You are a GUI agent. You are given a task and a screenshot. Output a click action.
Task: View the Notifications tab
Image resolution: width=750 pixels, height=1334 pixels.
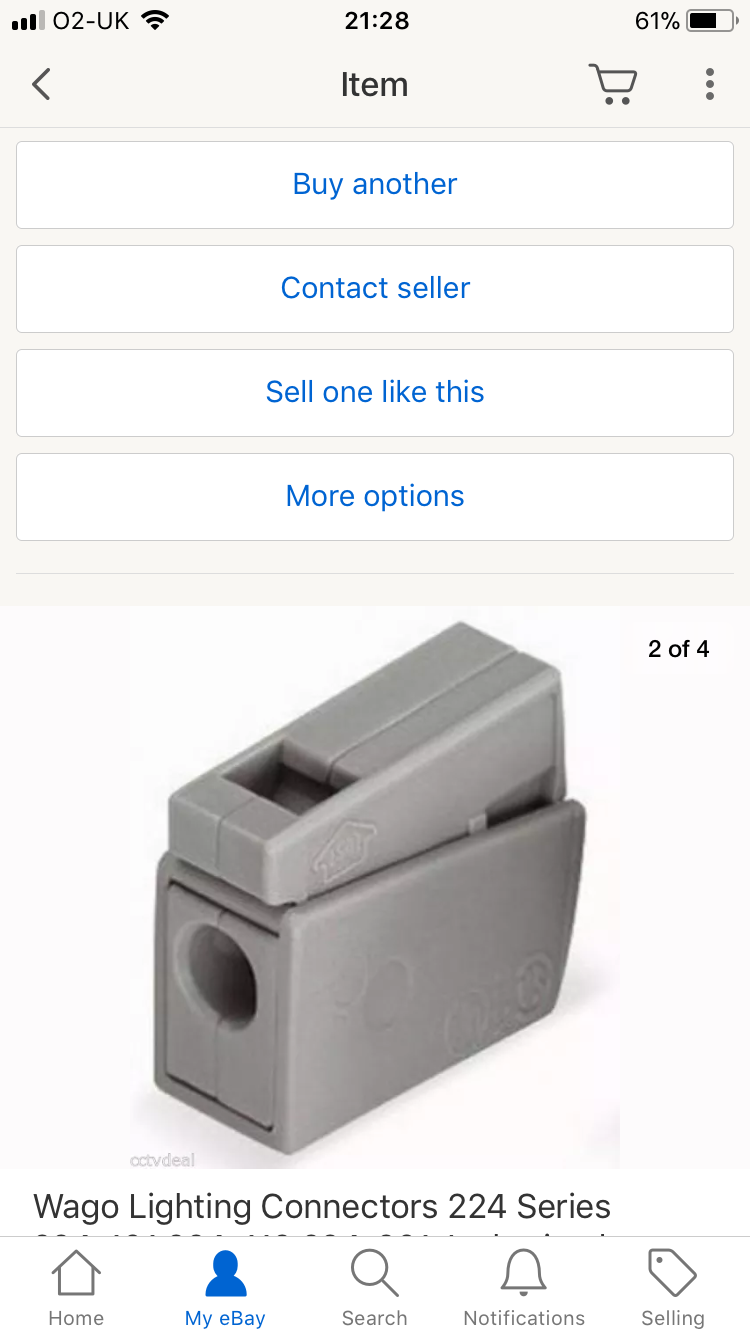[524, 1288]
